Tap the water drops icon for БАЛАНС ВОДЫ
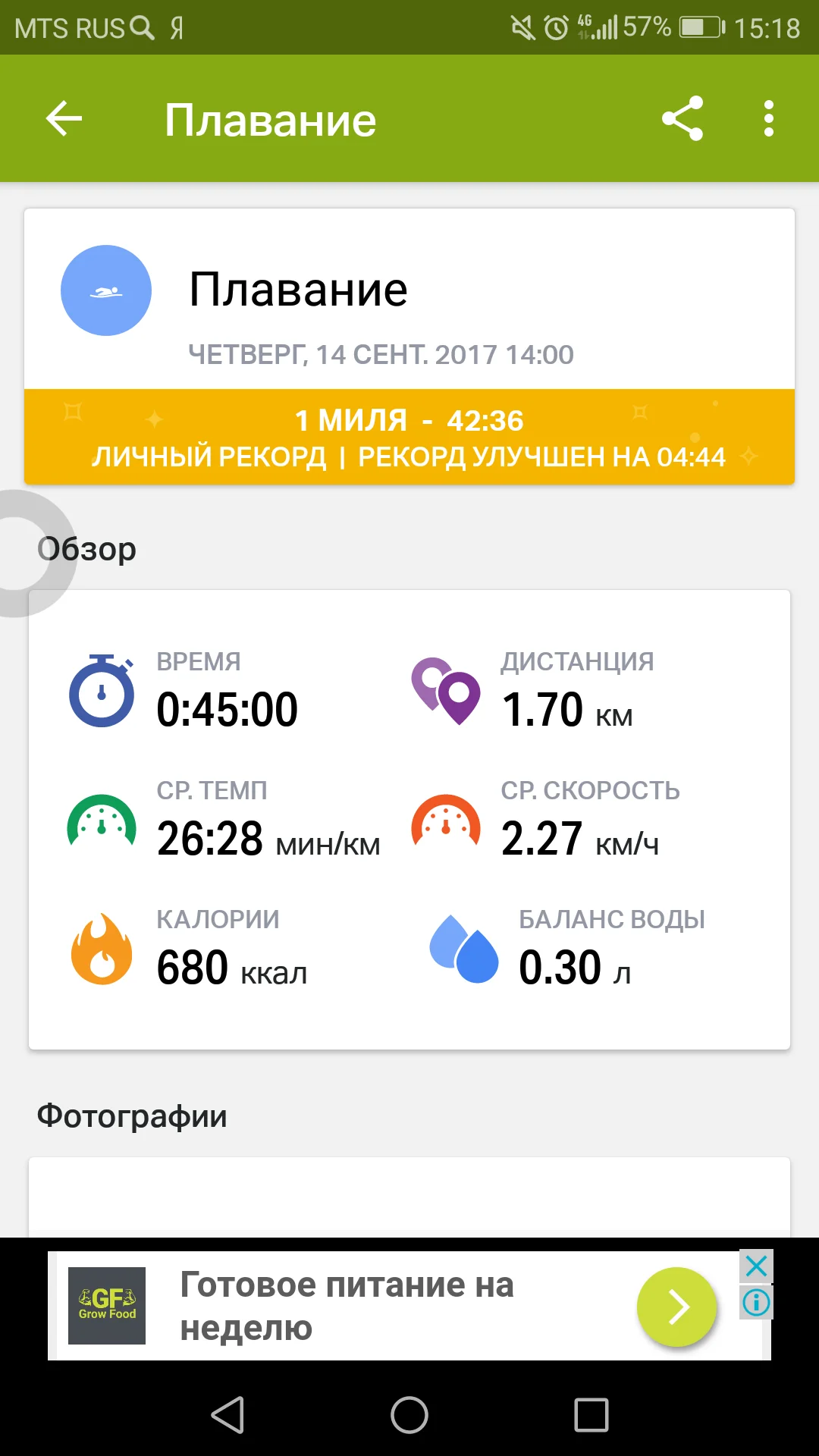Image resolution: width=819 pixels, height=1456 pixels. coord(463,950)
